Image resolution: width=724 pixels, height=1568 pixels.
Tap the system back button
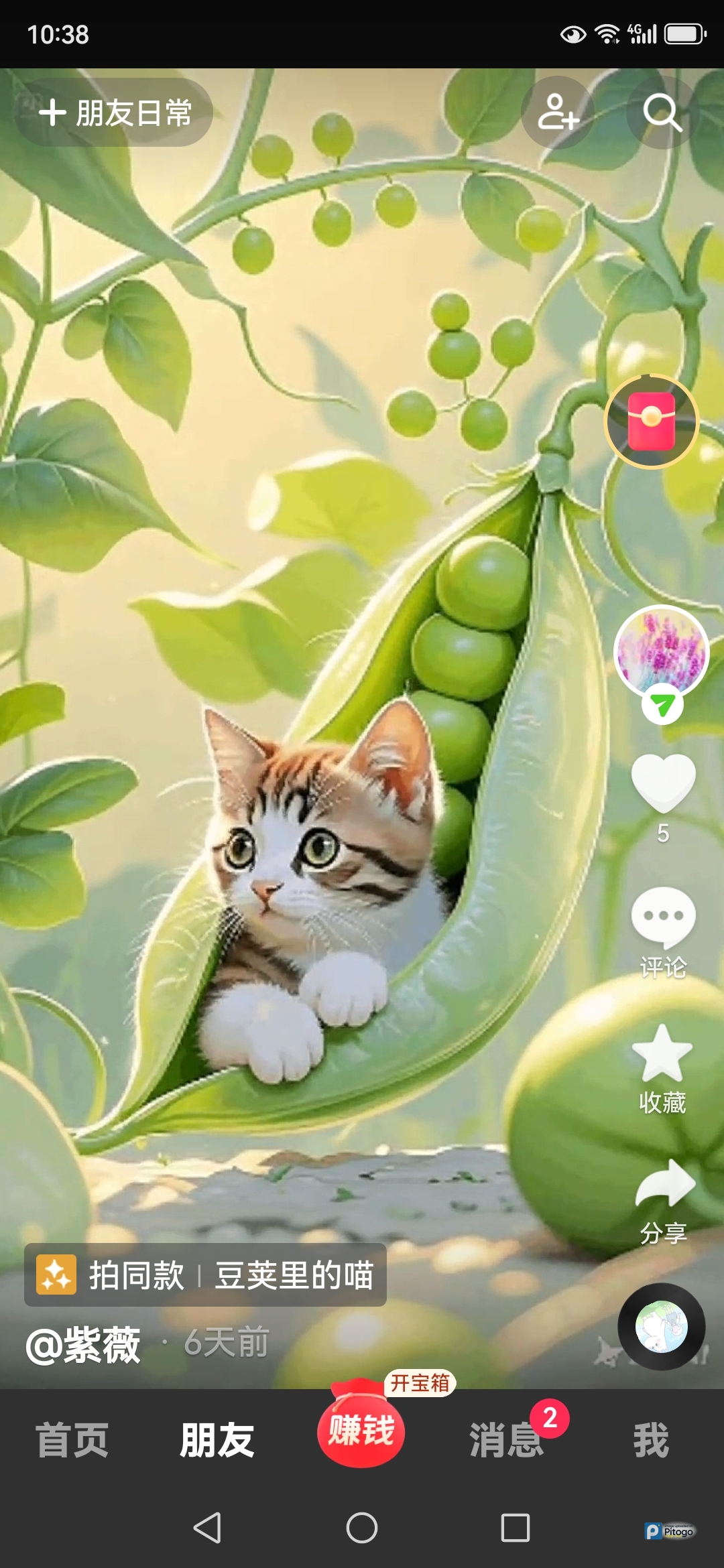click(207, 1527)
